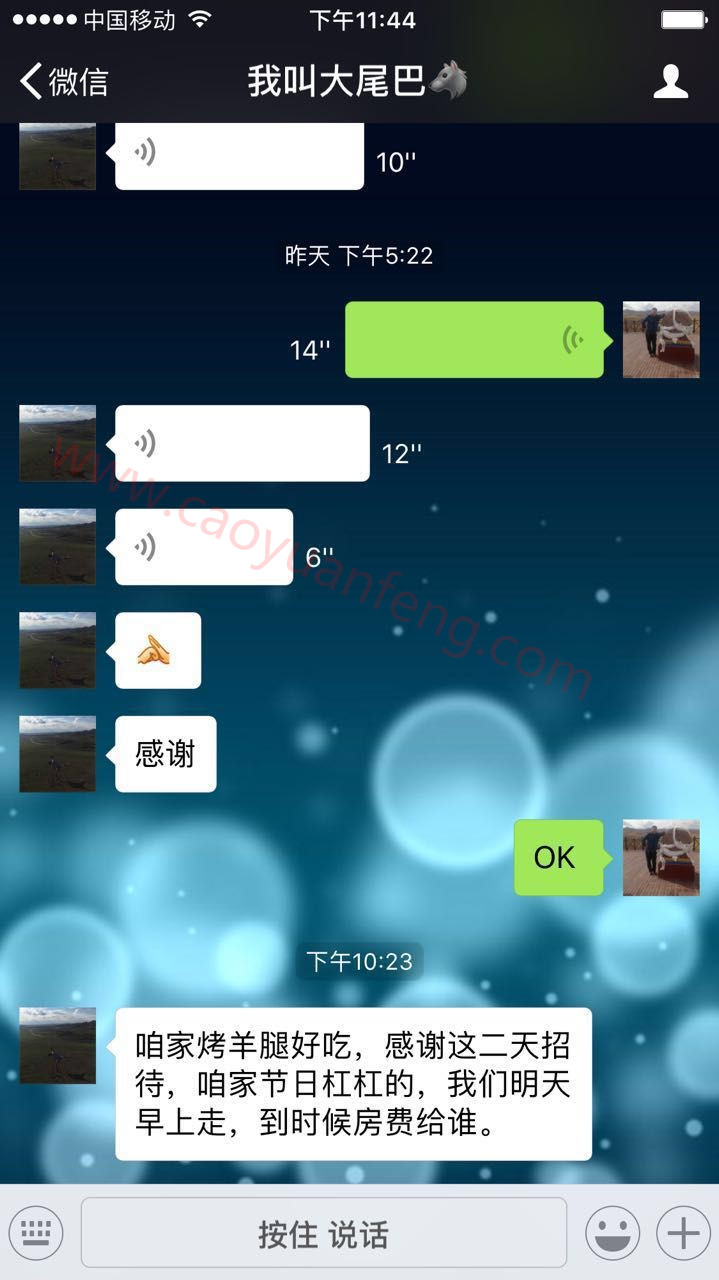Go back to the 微信 chat list
Viewport: 719px width, 1280px height.
(64, 81)
